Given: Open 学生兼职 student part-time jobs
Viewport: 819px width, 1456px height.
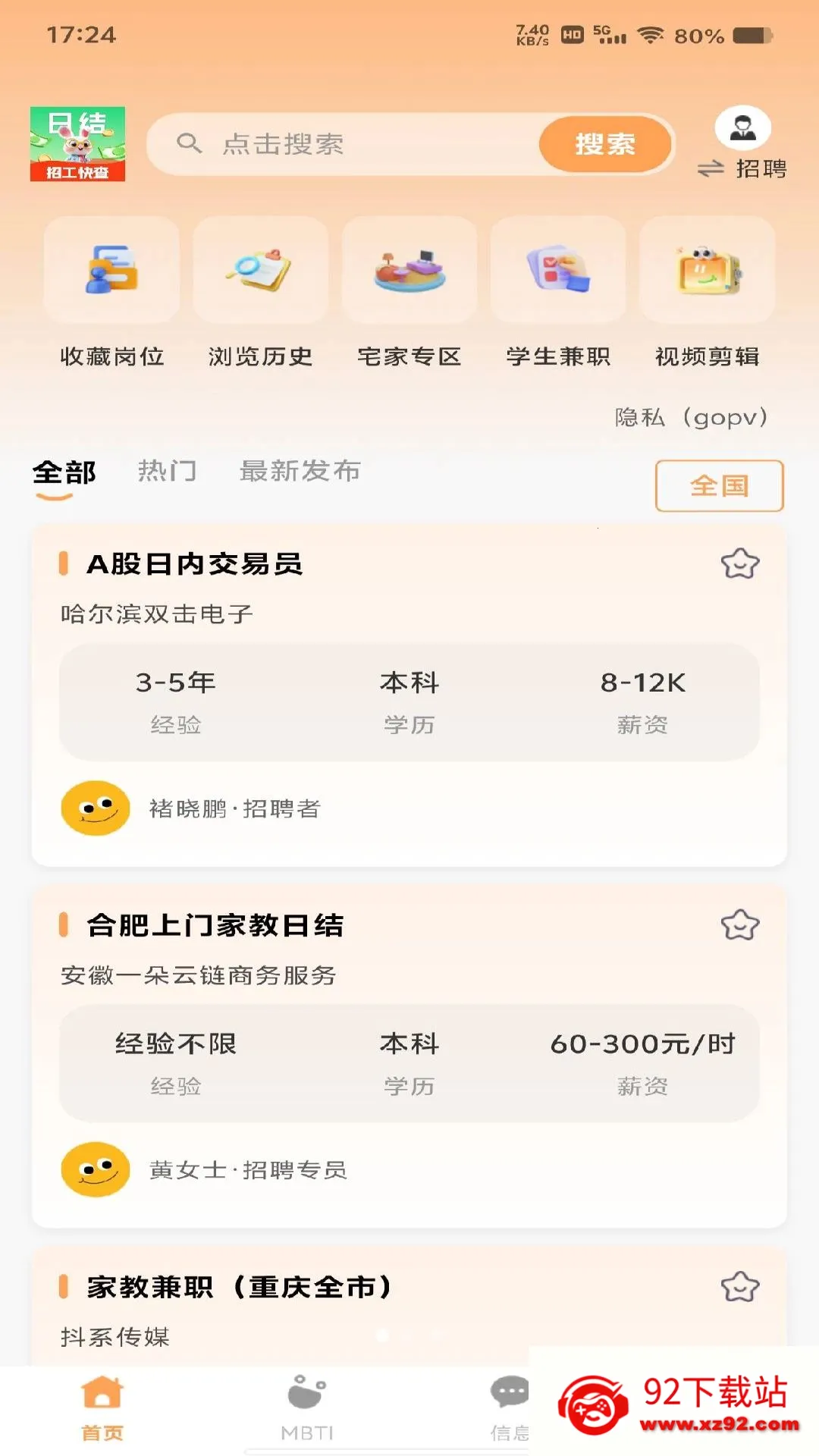Looking at the screenshot, I should [558, 292].
